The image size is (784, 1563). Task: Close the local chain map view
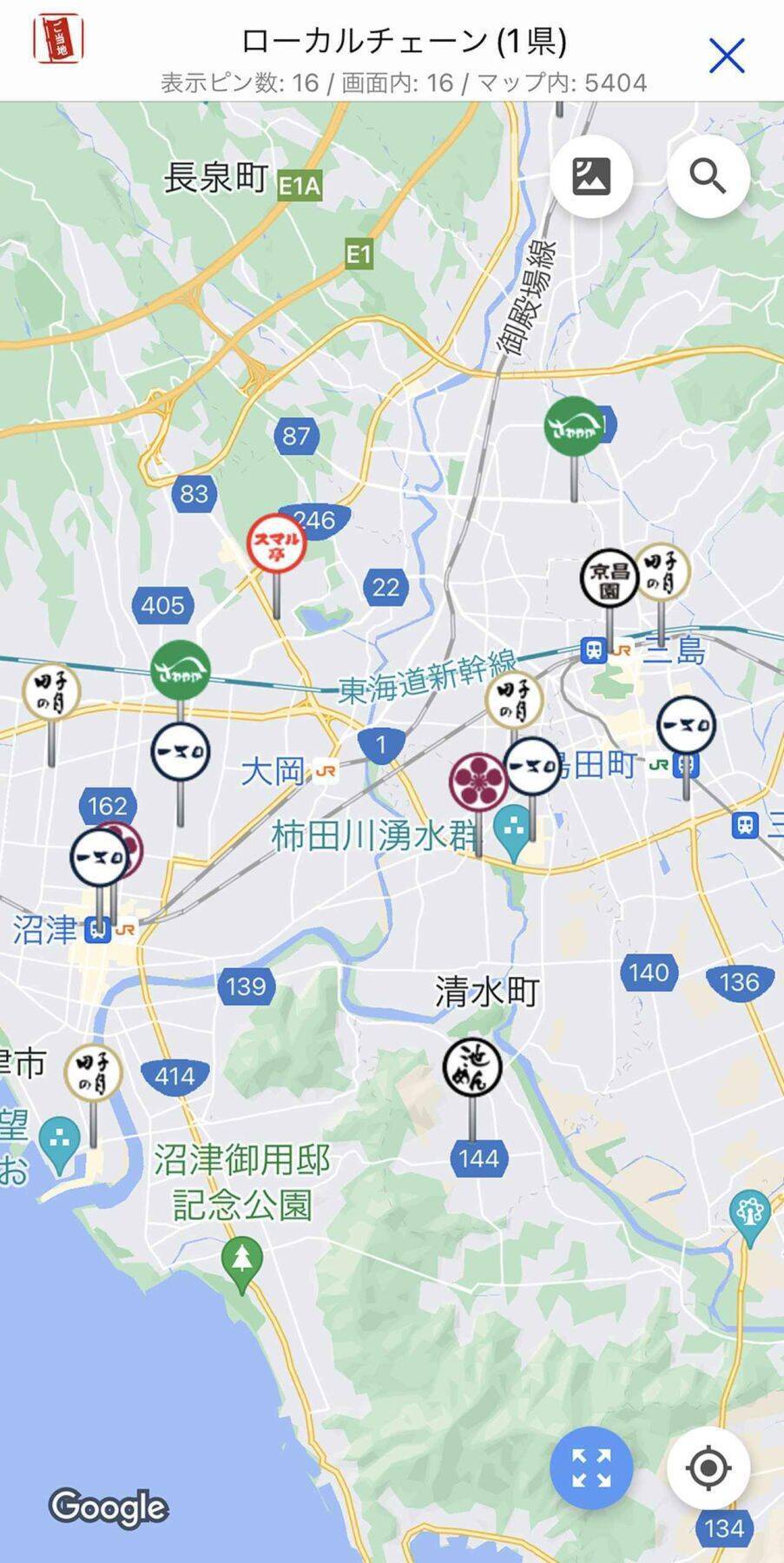point(726,56)
